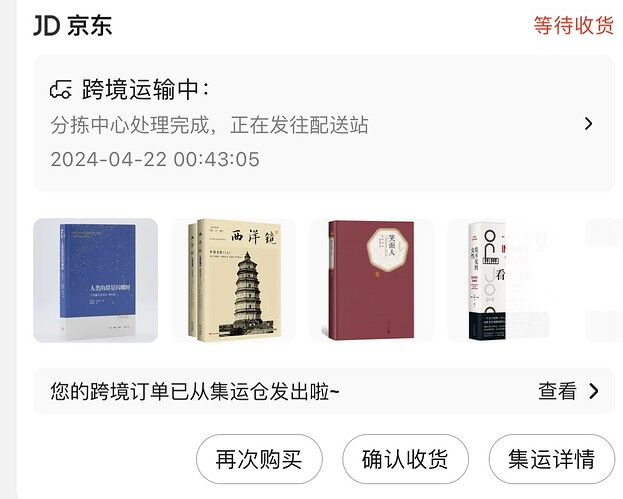Image resolution: width=623 pixels, height=499 pixels.
Task: Tap 查看 to view the cross-border order notice
Action: [x=568, y=391]
